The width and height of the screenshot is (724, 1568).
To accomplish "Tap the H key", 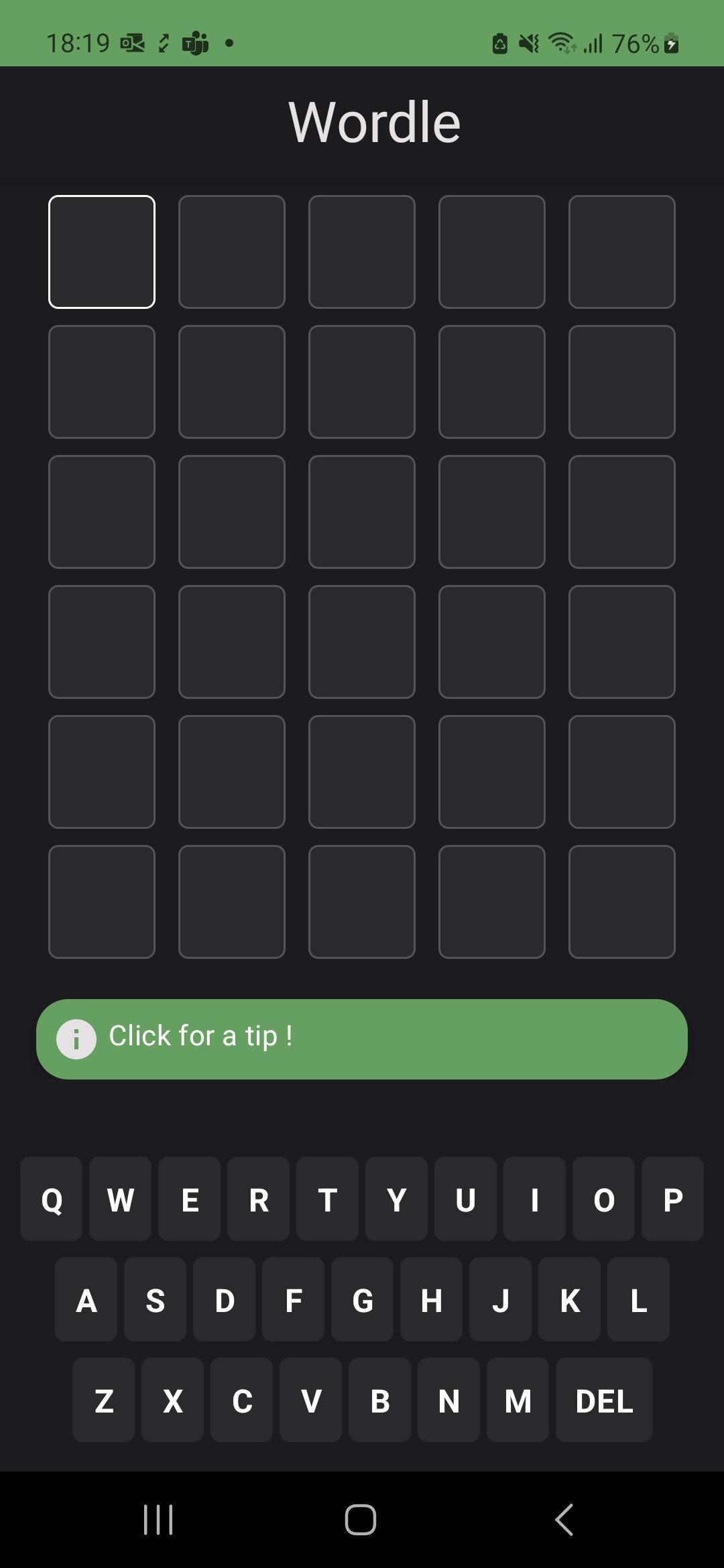I will pyautogui.click(x=431, y=1300).
